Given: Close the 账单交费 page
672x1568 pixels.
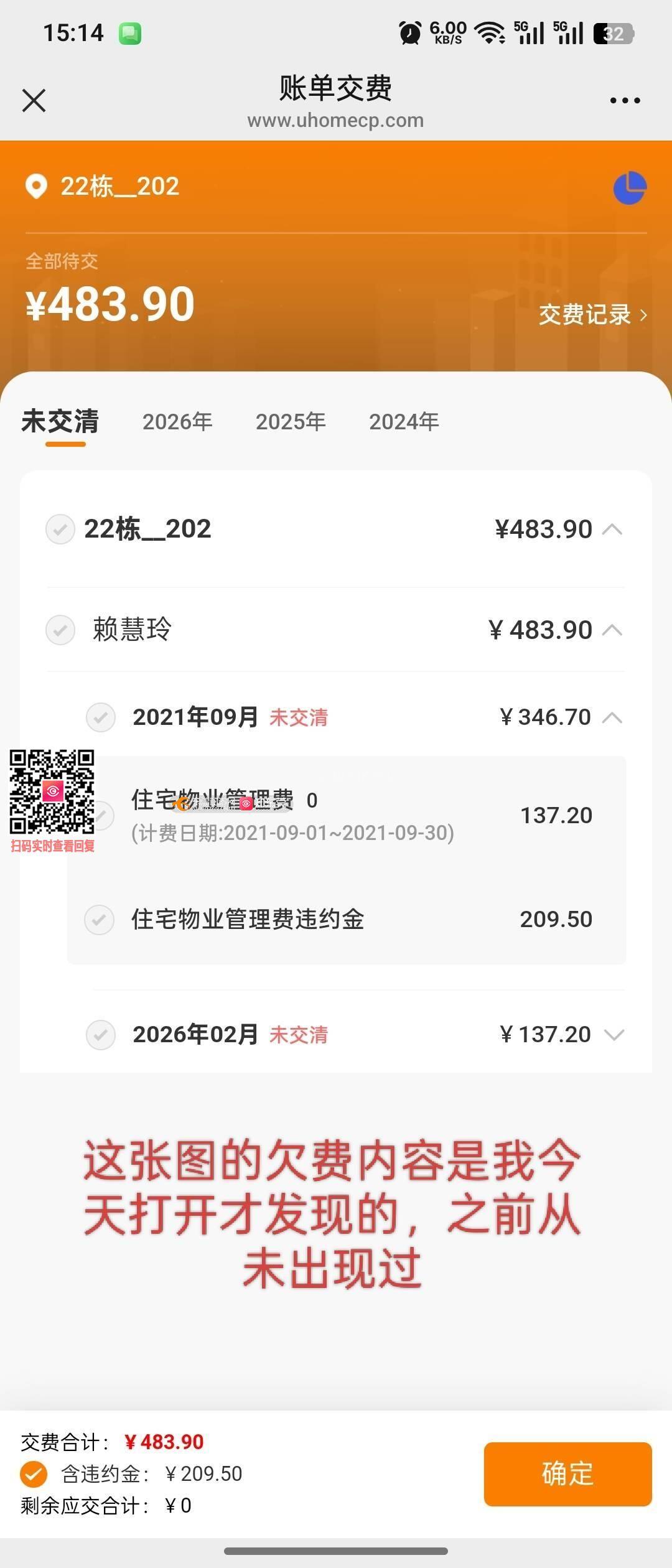Looking at the screenshot, I should pyautogui.click(x=34, y=100).
